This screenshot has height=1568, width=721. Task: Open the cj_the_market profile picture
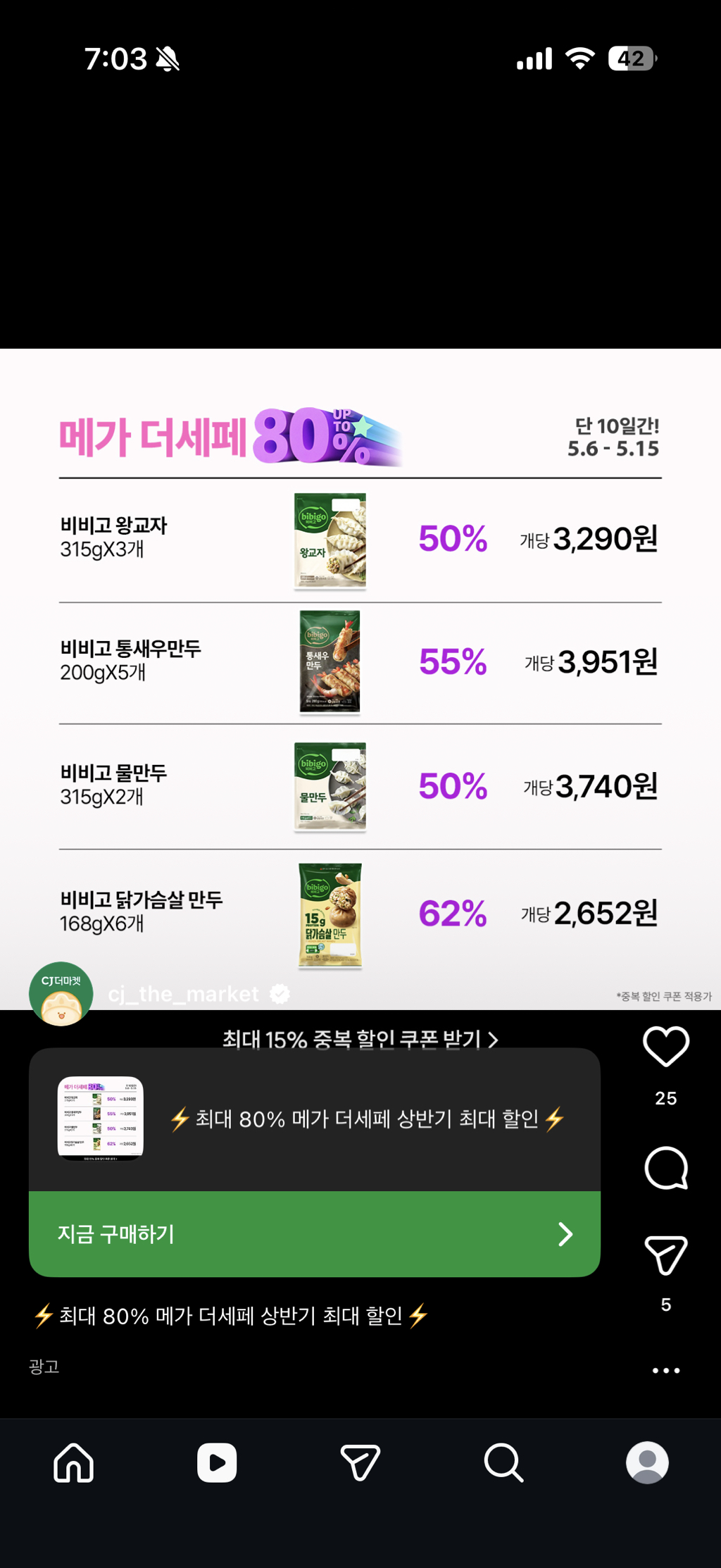[61, 993]
